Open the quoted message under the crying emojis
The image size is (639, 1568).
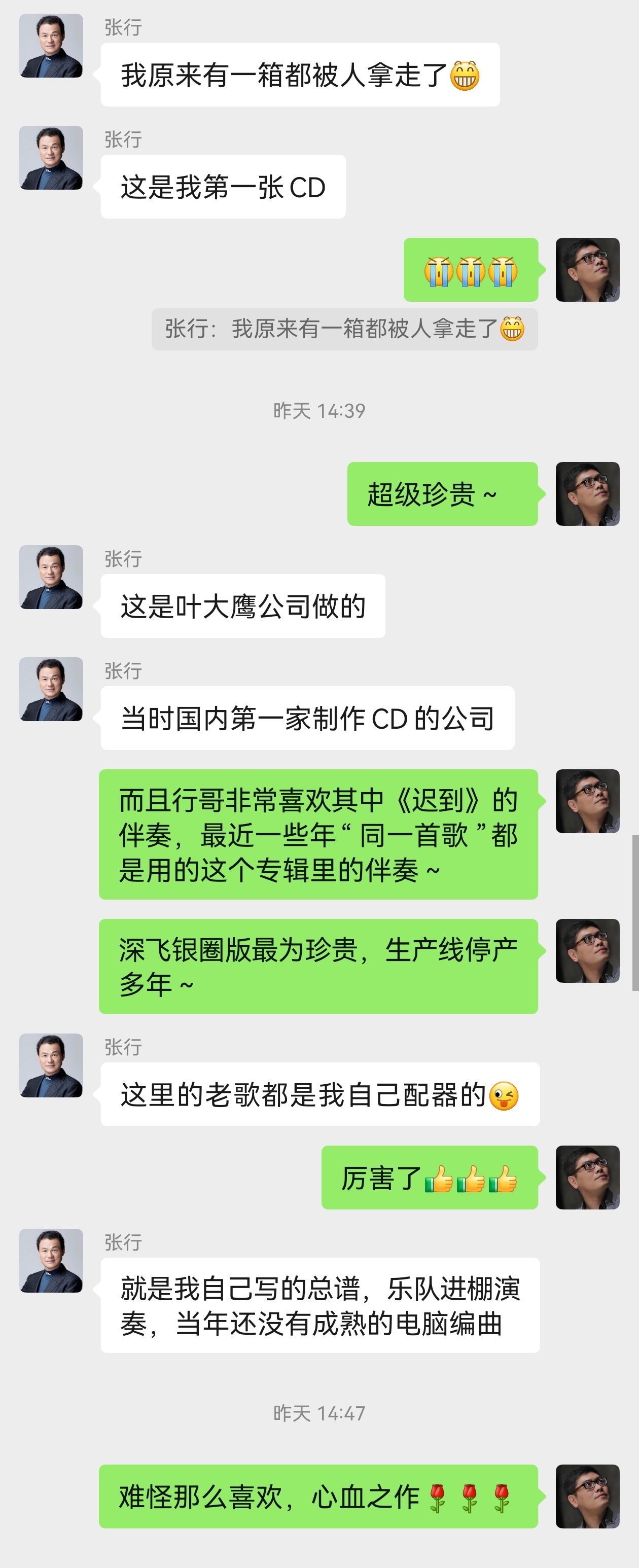[x=344, y=329]
